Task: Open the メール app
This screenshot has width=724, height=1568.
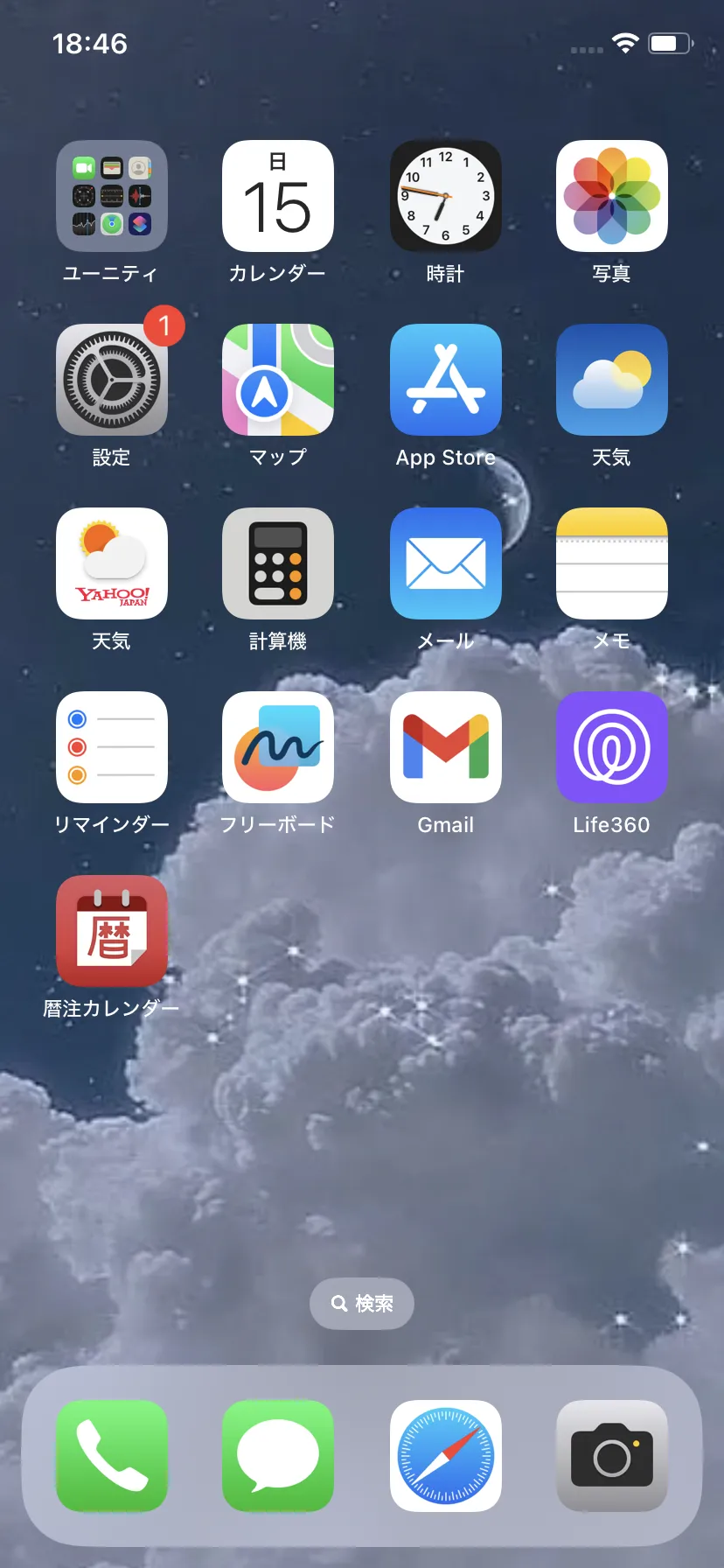Action: tap(446, 563)
